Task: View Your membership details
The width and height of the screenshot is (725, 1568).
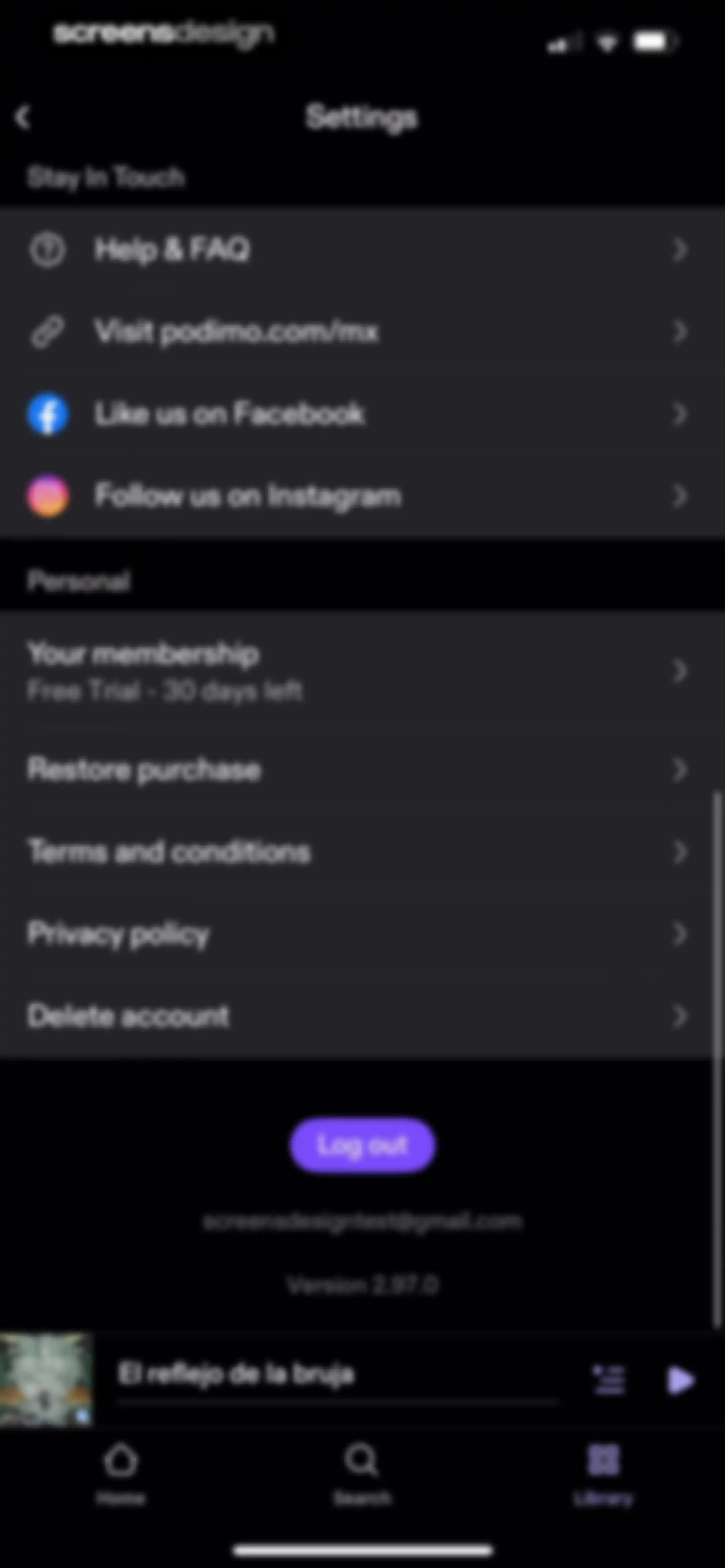Action: 362,671
